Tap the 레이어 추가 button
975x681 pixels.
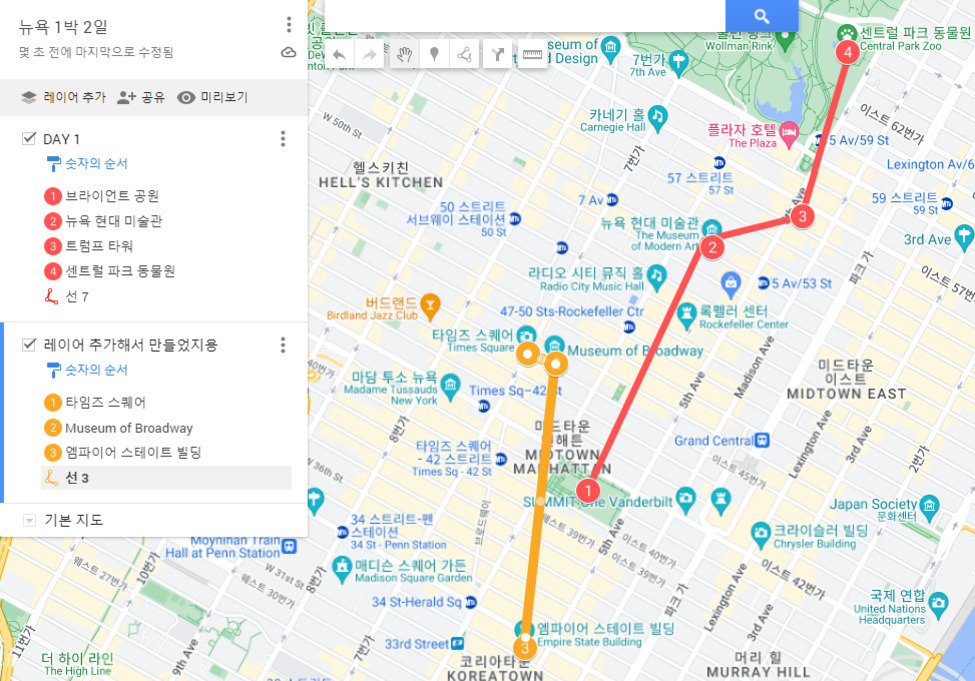(x=63, y=97)
